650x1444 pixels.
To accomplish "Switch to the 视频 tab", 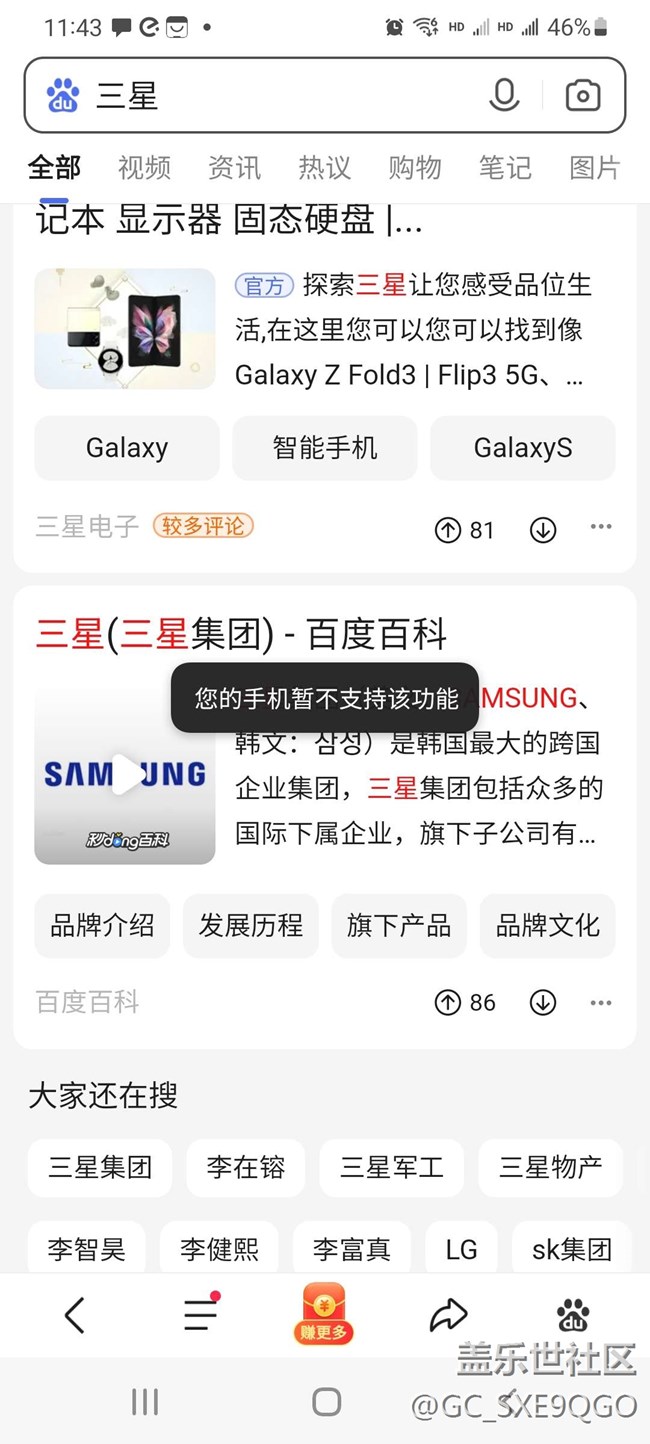I will coord(144,167).
